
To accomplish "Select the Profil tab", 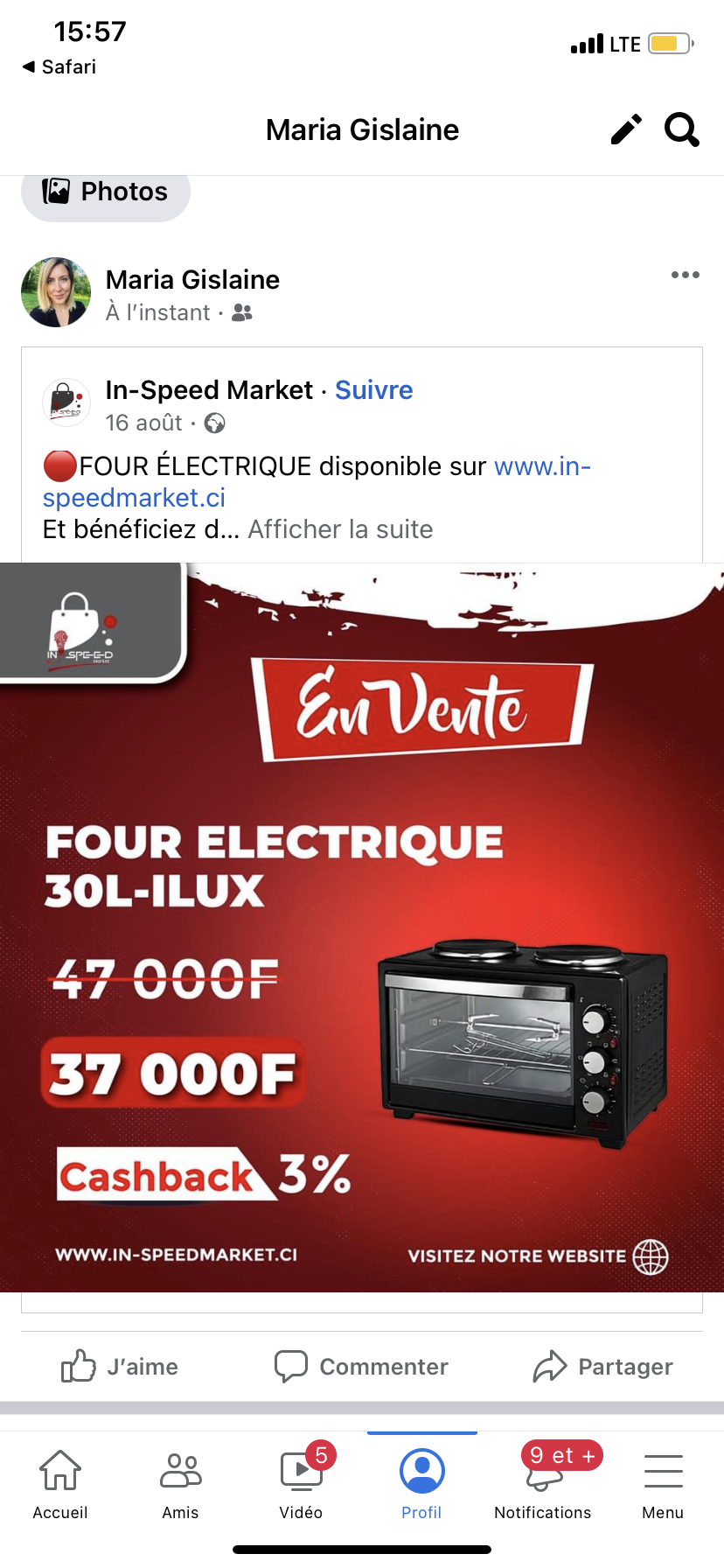I will click(422, 1485).
